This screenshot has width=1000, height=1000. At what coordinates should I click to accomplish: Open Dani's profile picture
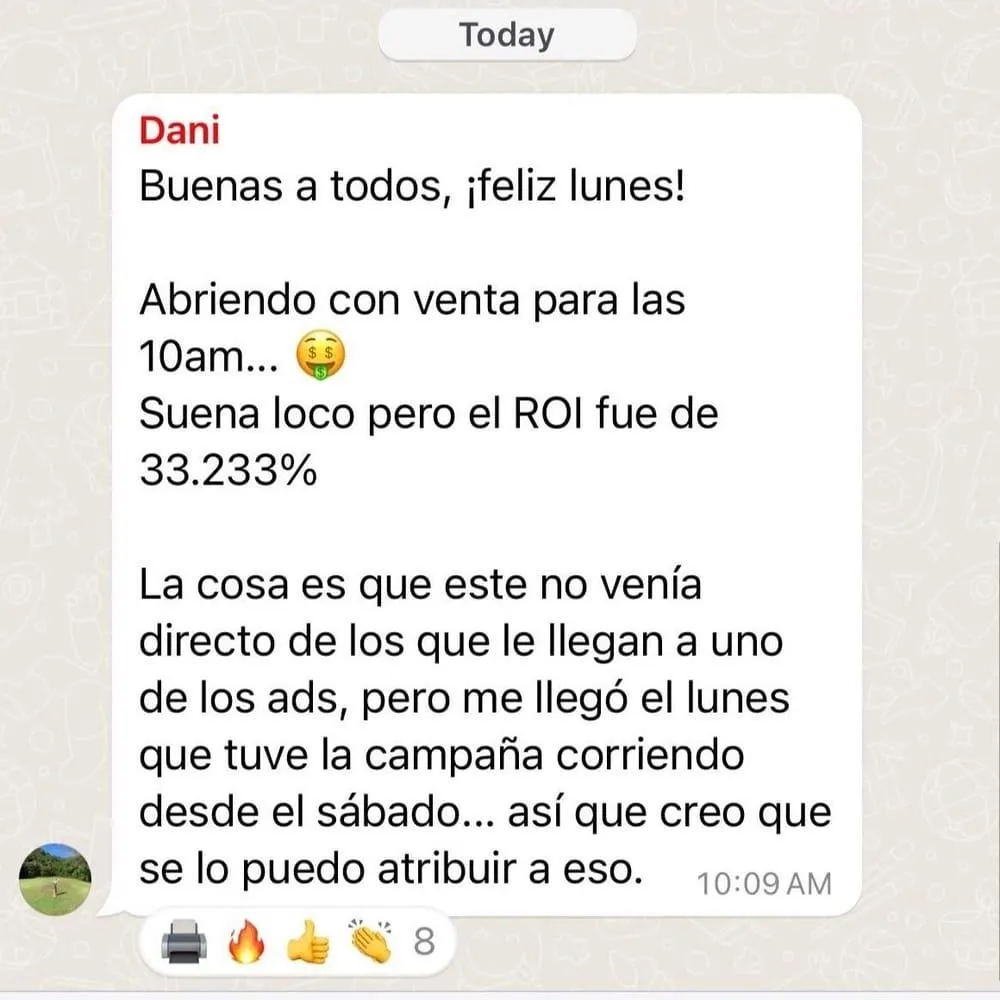pos(55,877)
